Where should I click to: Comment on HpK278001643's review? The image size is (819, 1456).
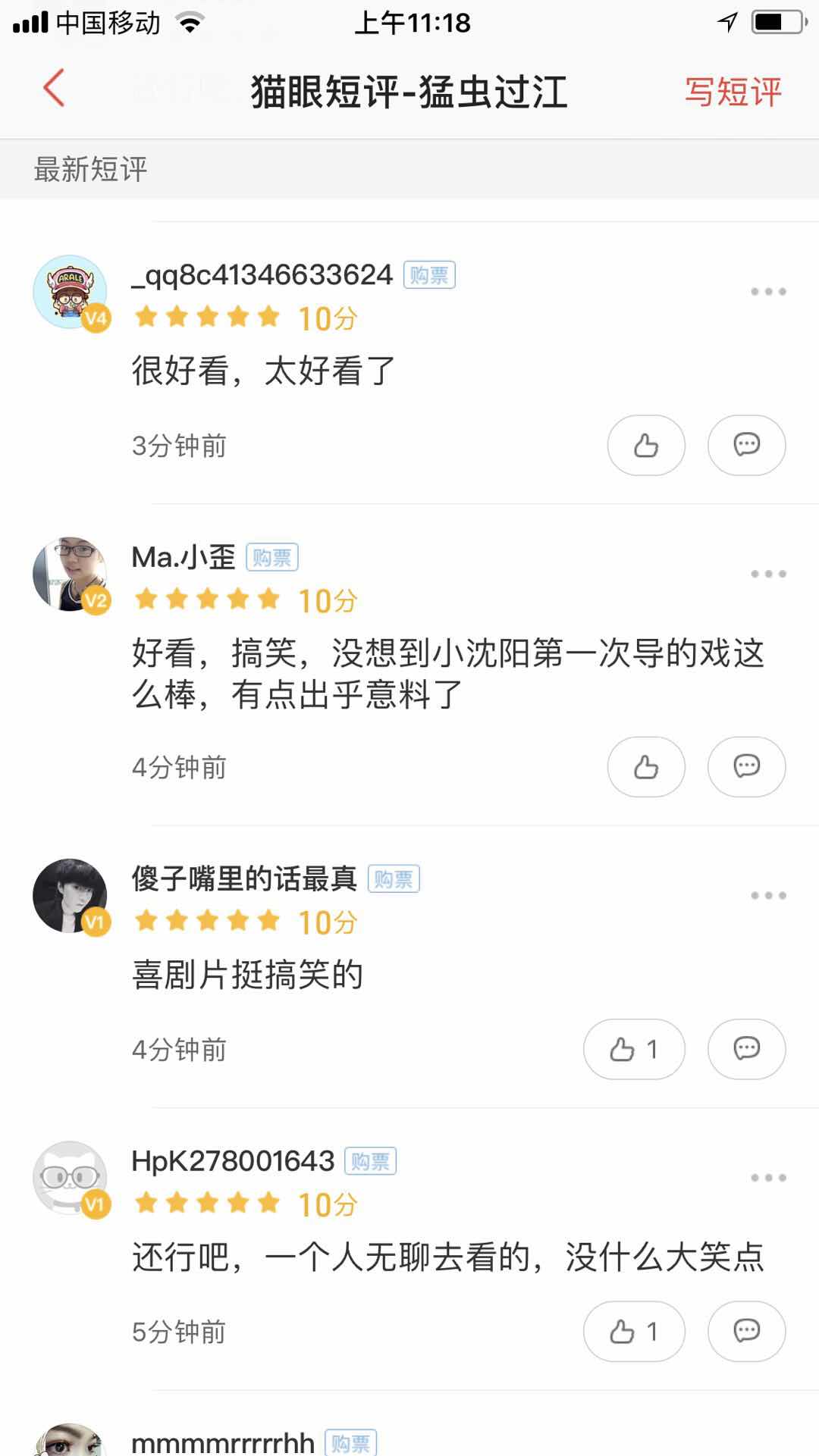tap(746, 1331)
